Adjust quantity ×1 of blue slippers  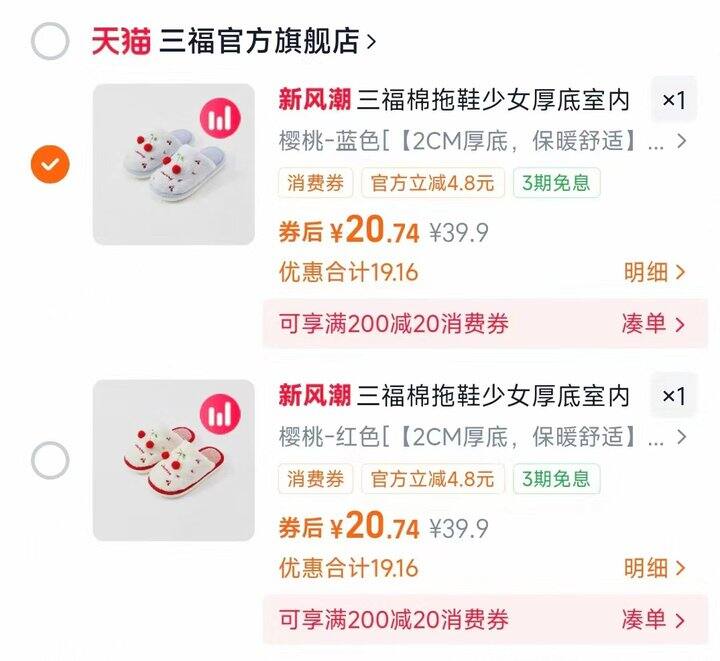(x=674, y=100)
